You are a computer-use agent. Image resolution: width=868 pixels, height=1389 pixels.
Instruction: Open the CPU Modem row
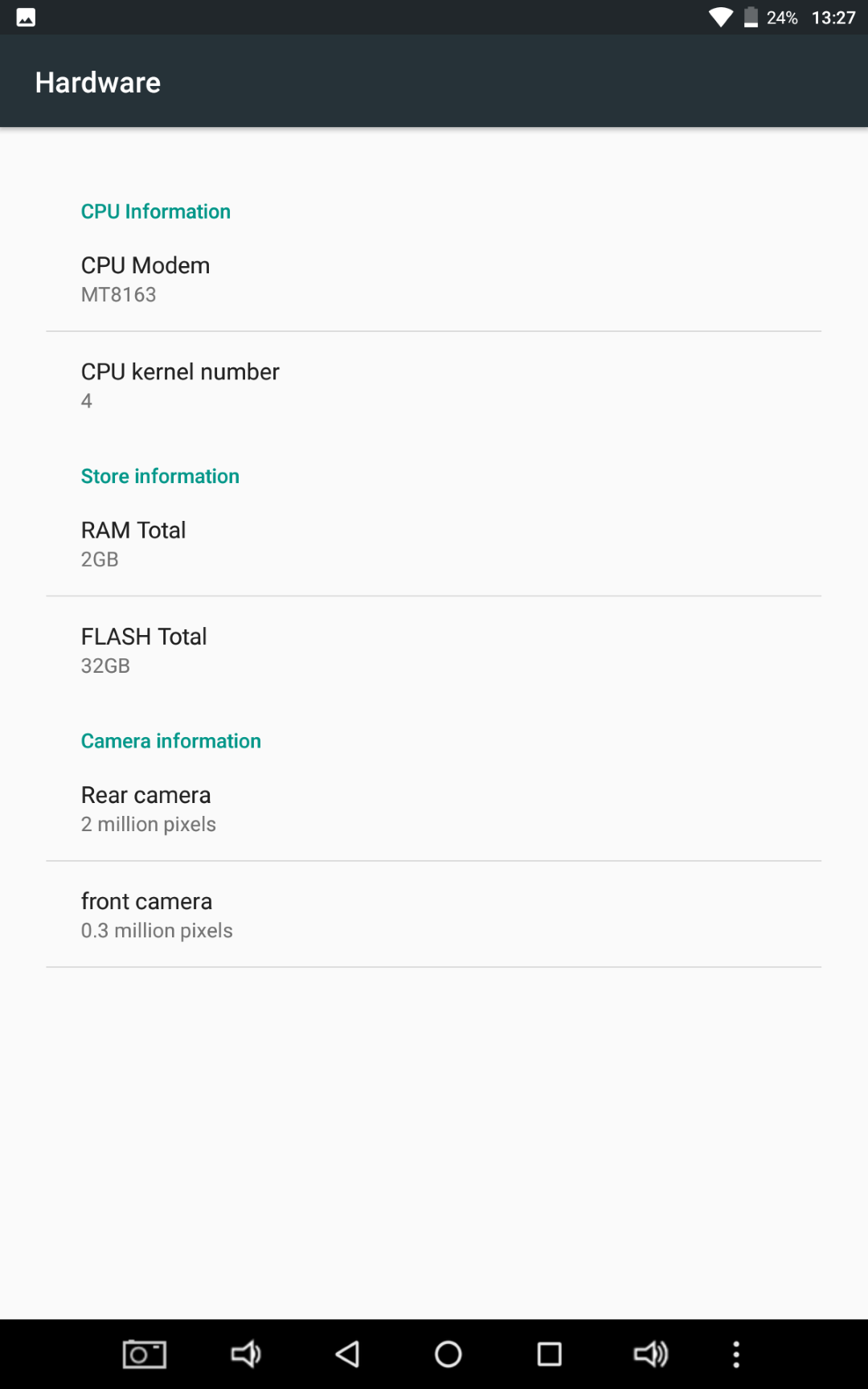(434, 279)
